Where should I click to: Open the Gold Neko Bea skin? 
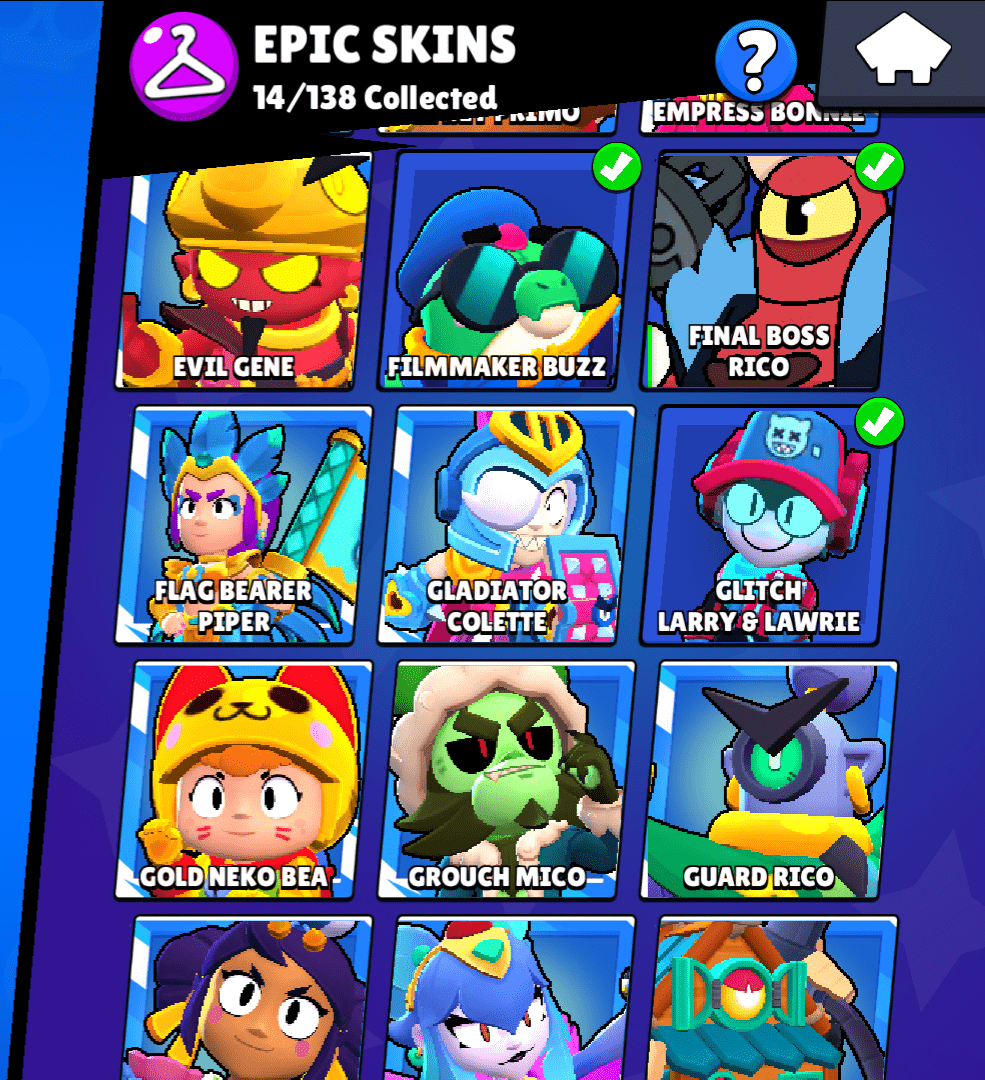click(244, 780)
